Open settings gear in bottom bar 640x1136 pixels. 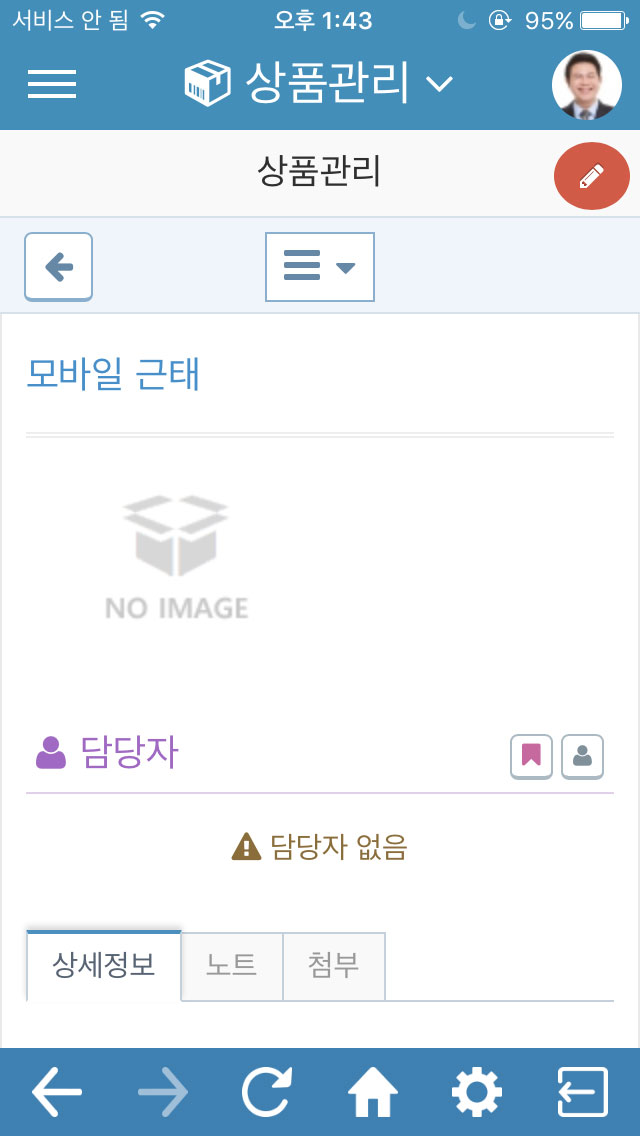[477, 1091]
